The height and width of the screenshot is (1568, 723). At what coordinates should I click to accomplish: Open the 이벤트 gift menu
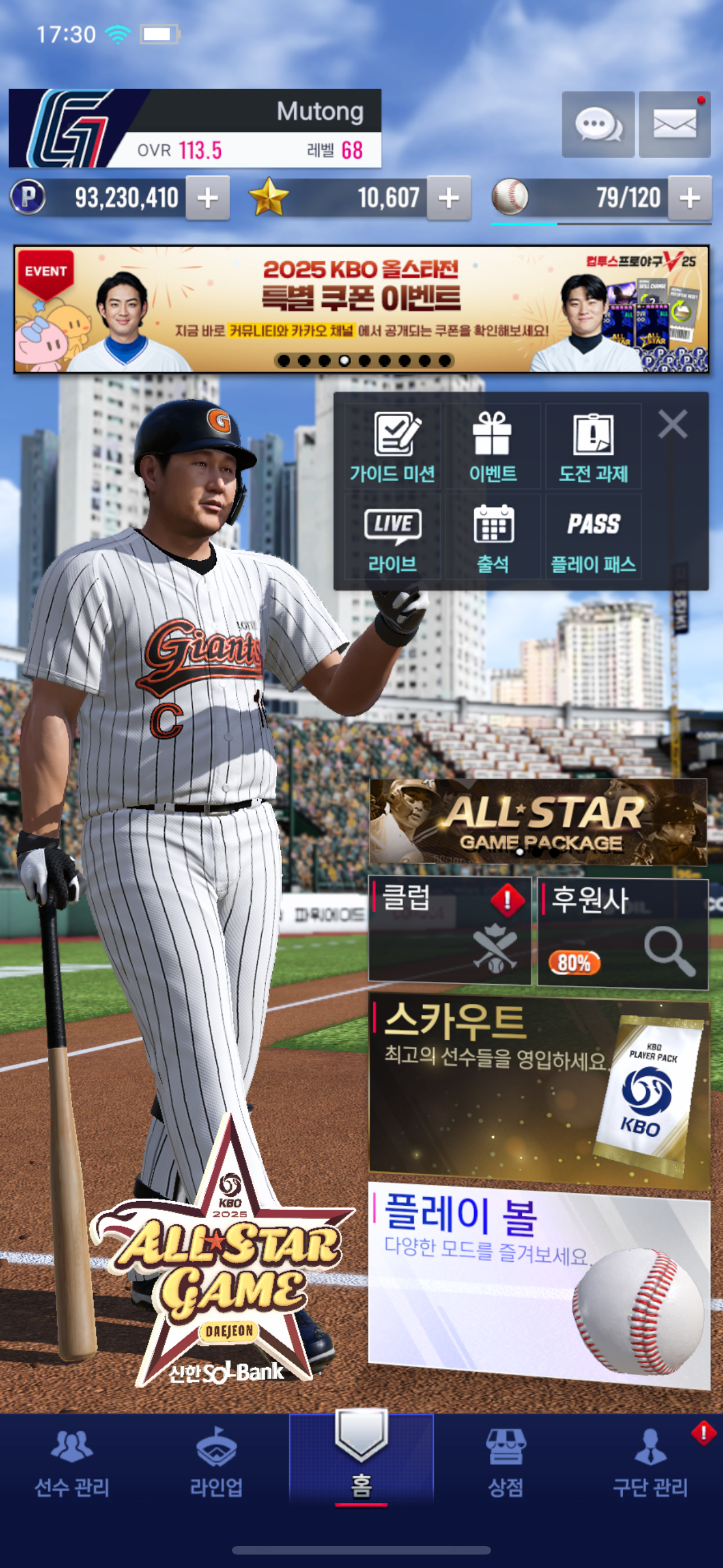pos(493,448)
